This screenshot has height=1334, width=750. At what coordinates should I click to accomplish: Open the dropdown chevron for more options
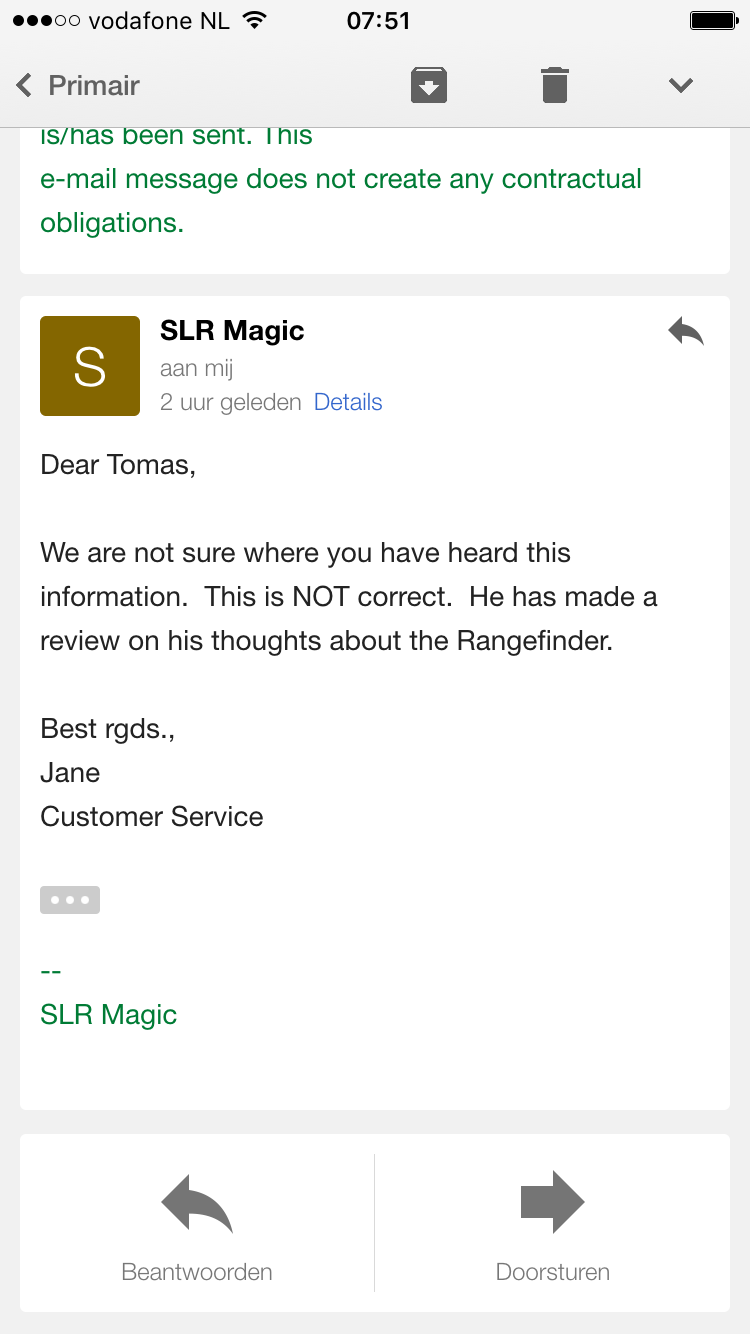click(x=681, y=85)
